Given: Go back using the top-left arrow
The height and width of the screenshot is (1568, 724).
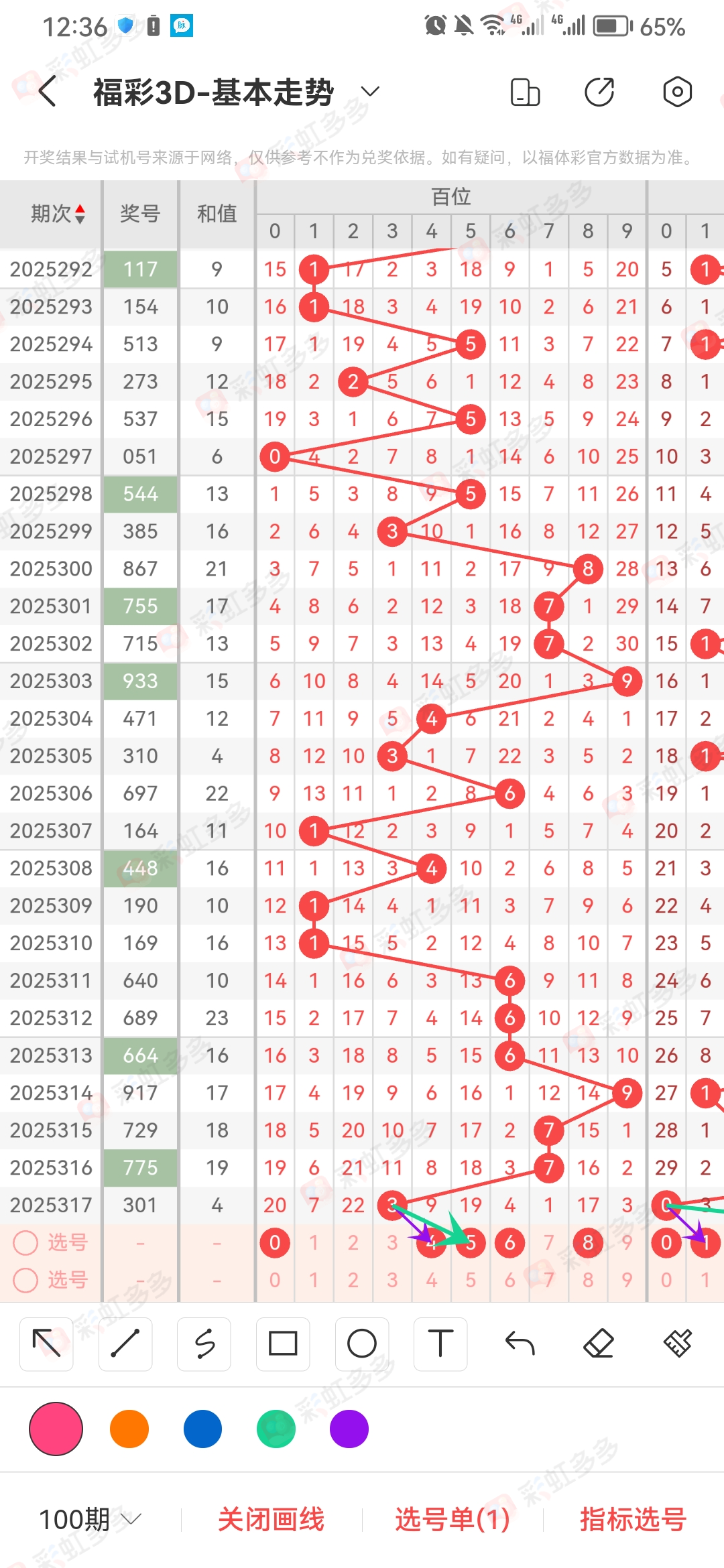Looking at the screenshot, I should 48,92.
